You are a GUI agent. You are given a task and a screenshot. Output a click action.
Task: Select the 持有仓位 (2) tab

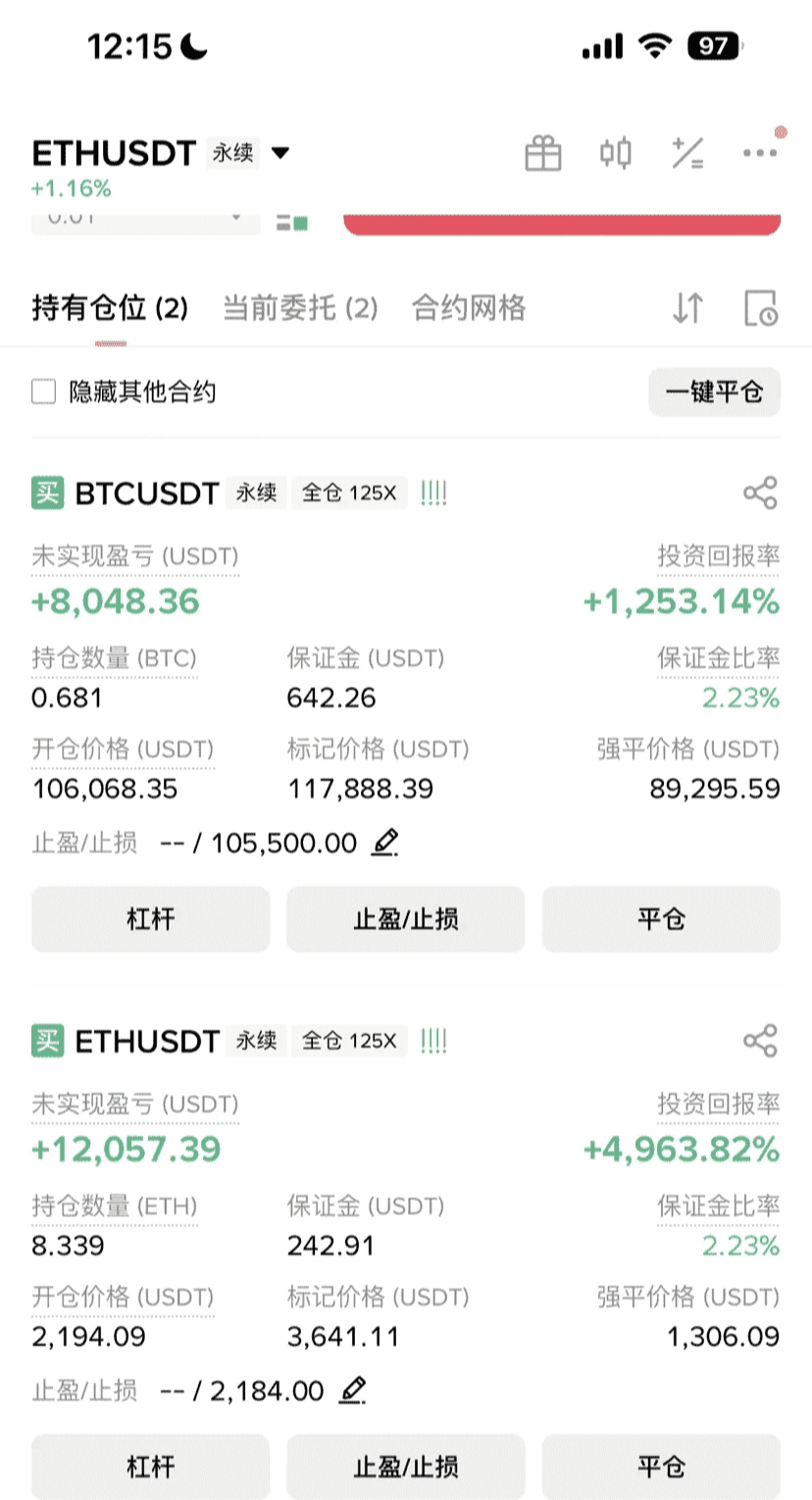pyautogui.click(x=110, y=308)
